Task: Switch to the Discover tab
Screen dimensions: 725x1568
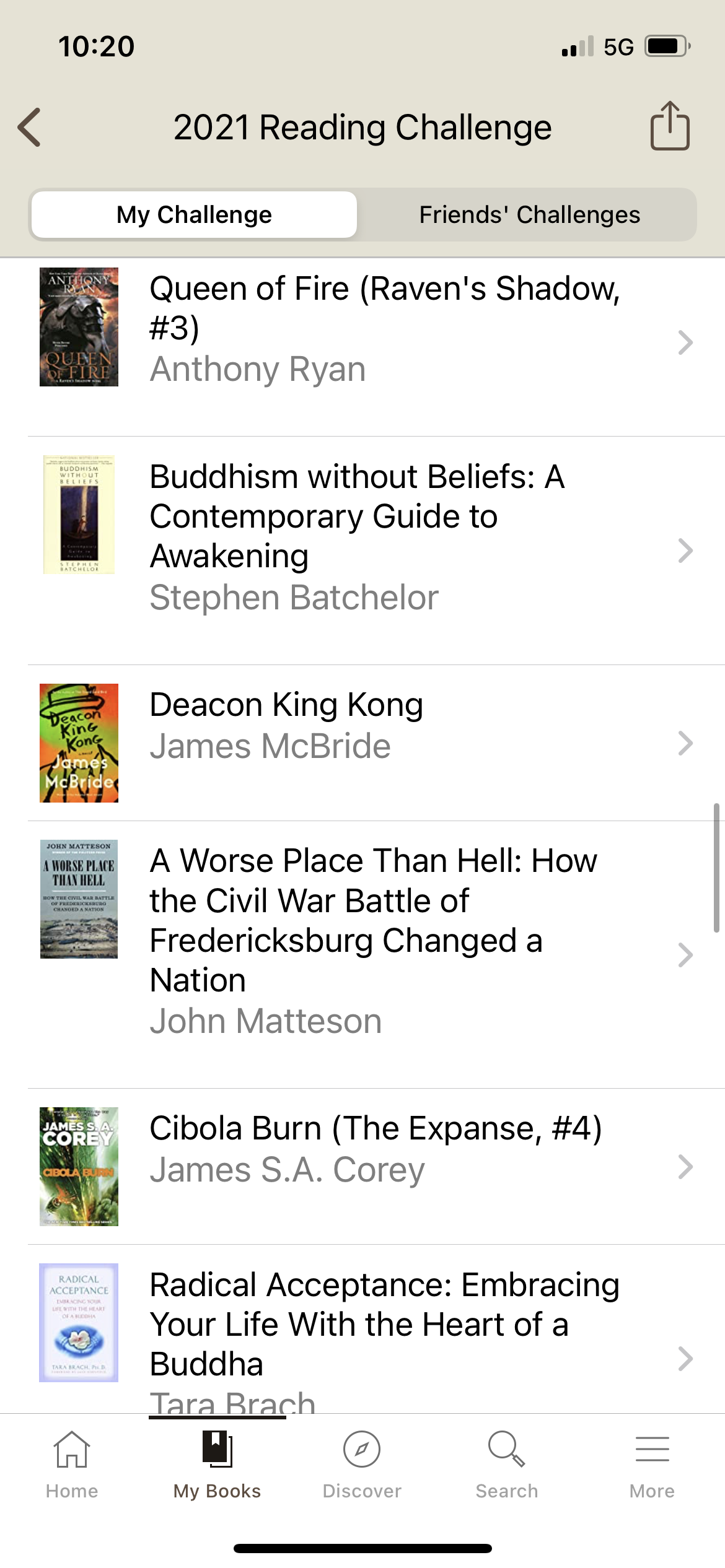Action: [x=362, y=1464]
